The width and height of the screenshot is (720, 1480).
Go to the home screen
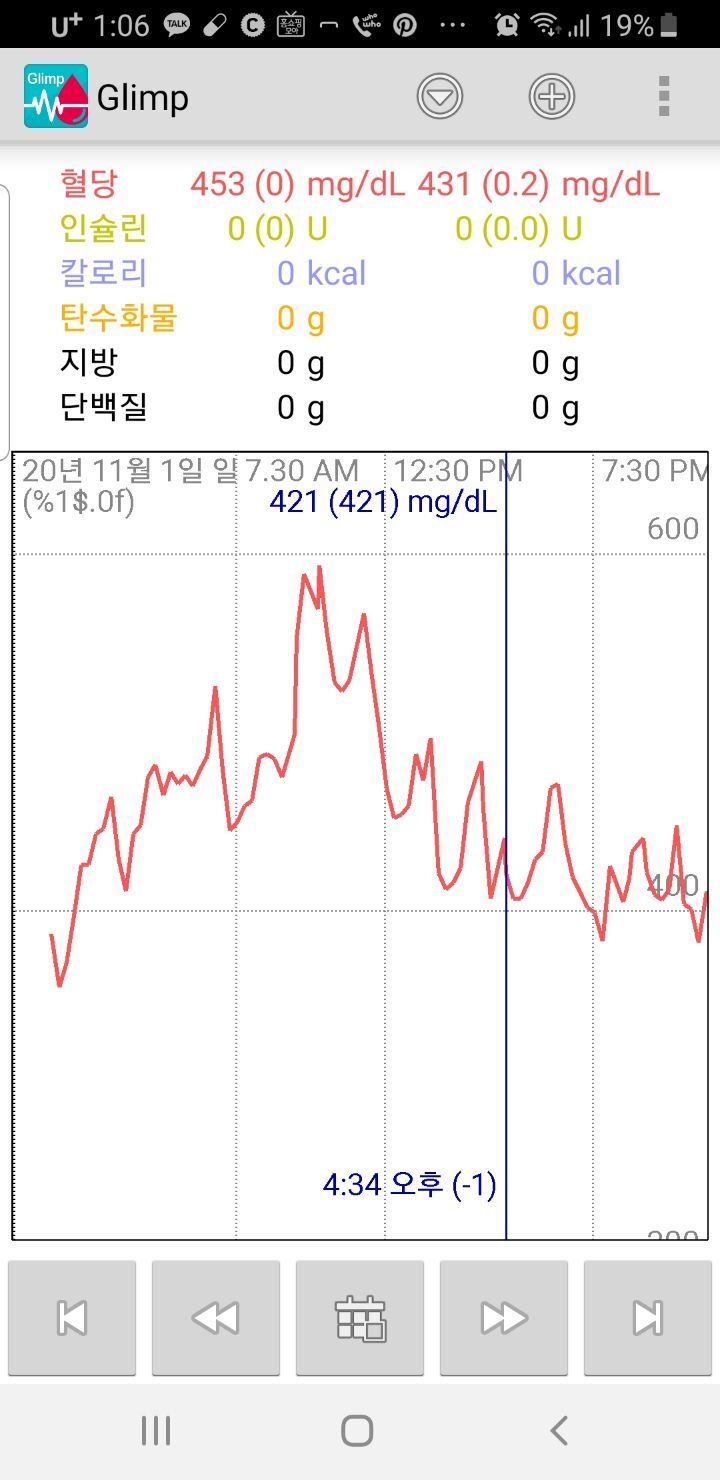[x=357, y=1430]
